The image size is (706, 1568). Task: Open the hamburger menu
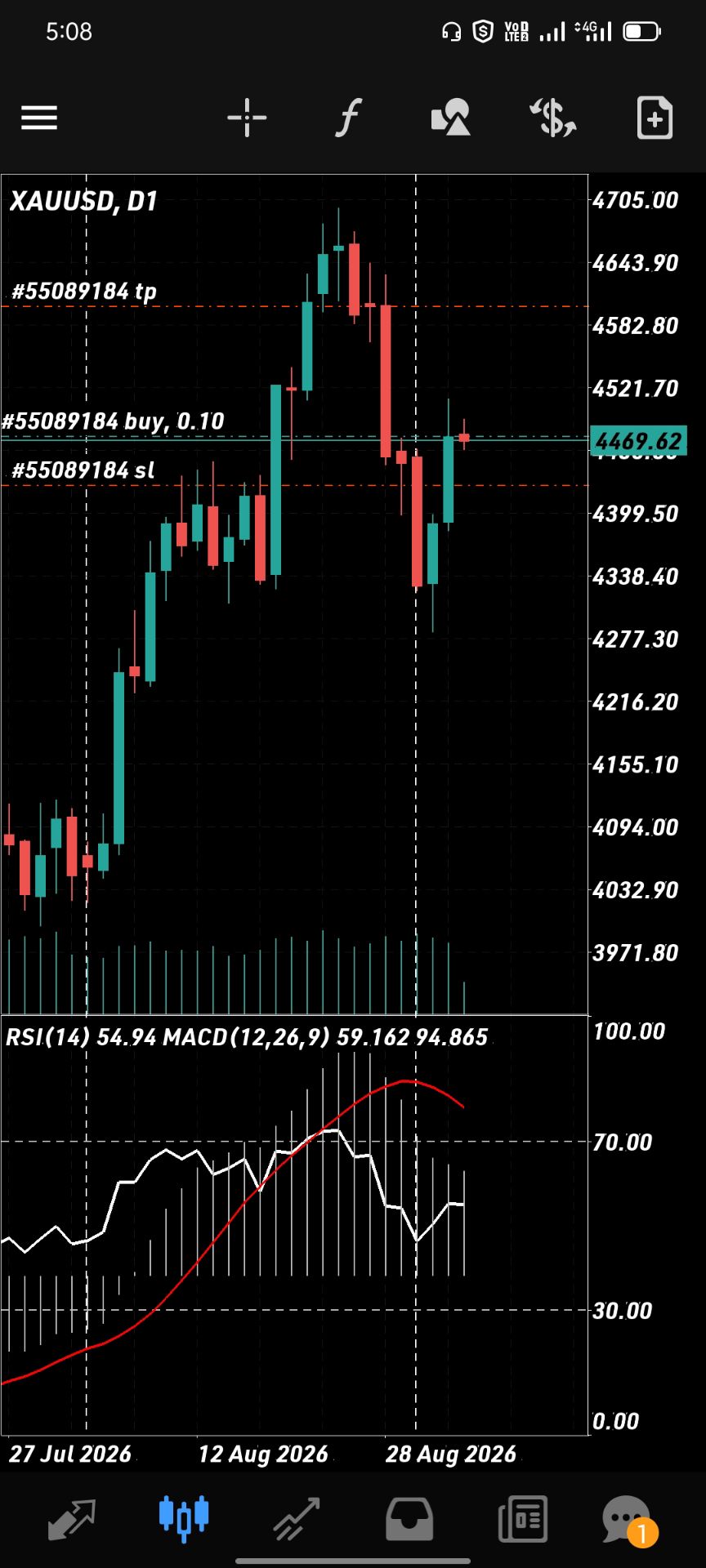[39, 118]
